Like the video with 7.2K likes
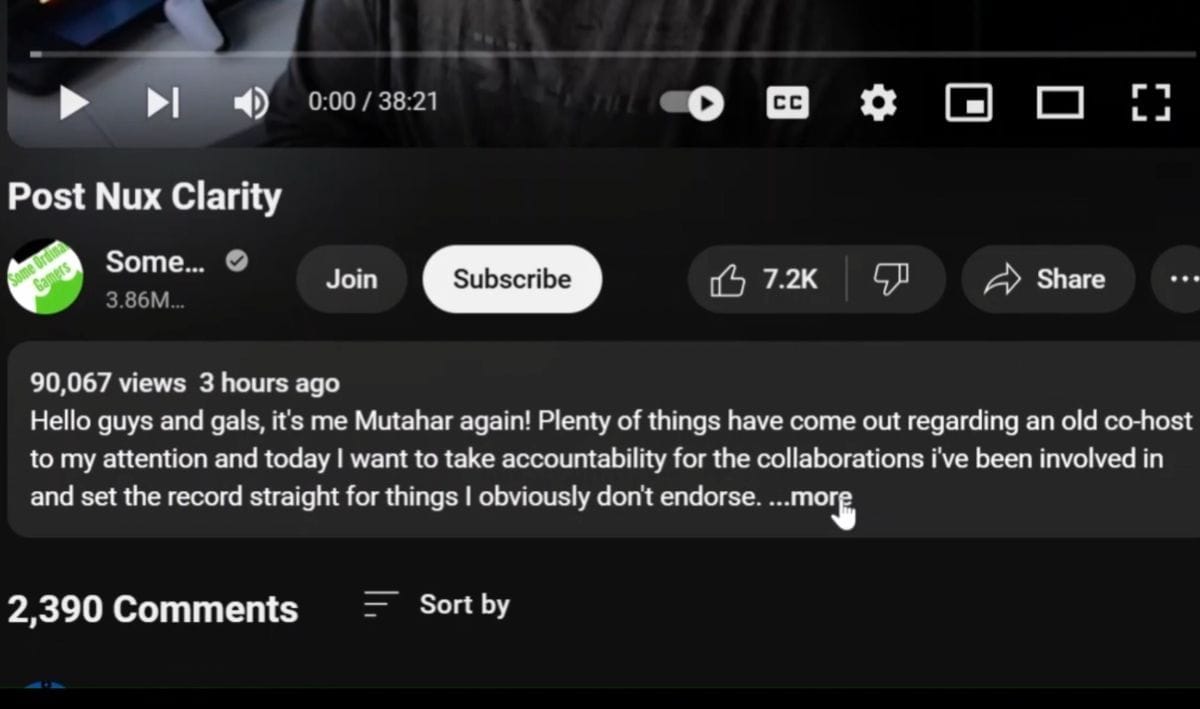The width and height of the screenshot is (1200, 709). tap(765, 280)
